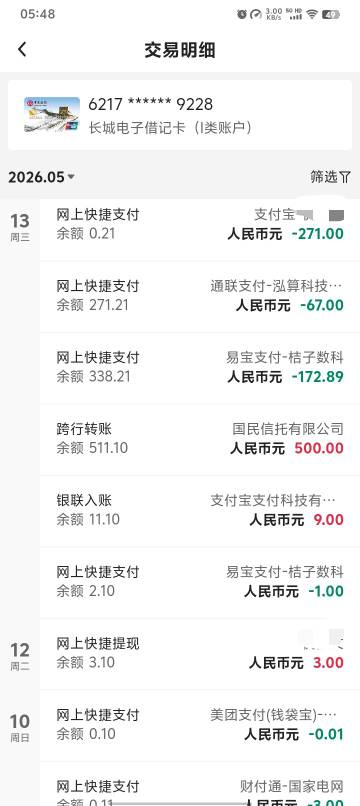This screenshot has height=806, width=360.
Task: View the 财付通-国家电网 payment record
Action: 200,784
